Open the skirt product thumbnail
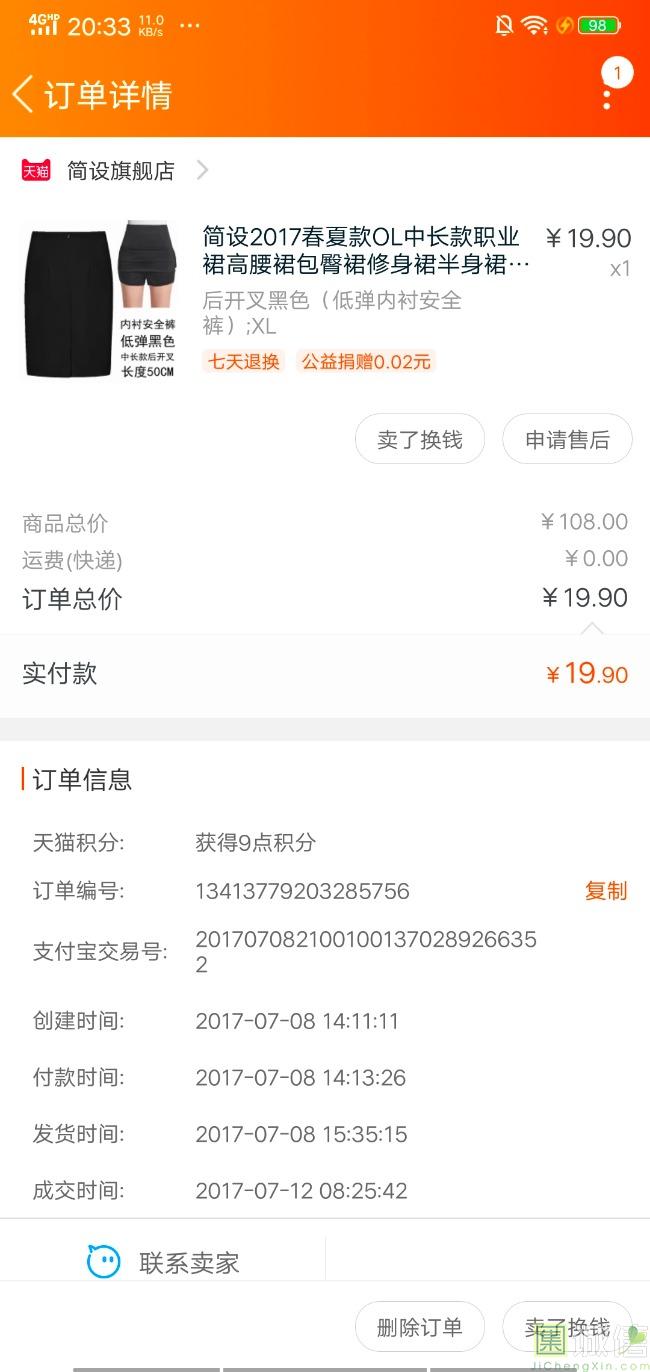 pos(100,301)
